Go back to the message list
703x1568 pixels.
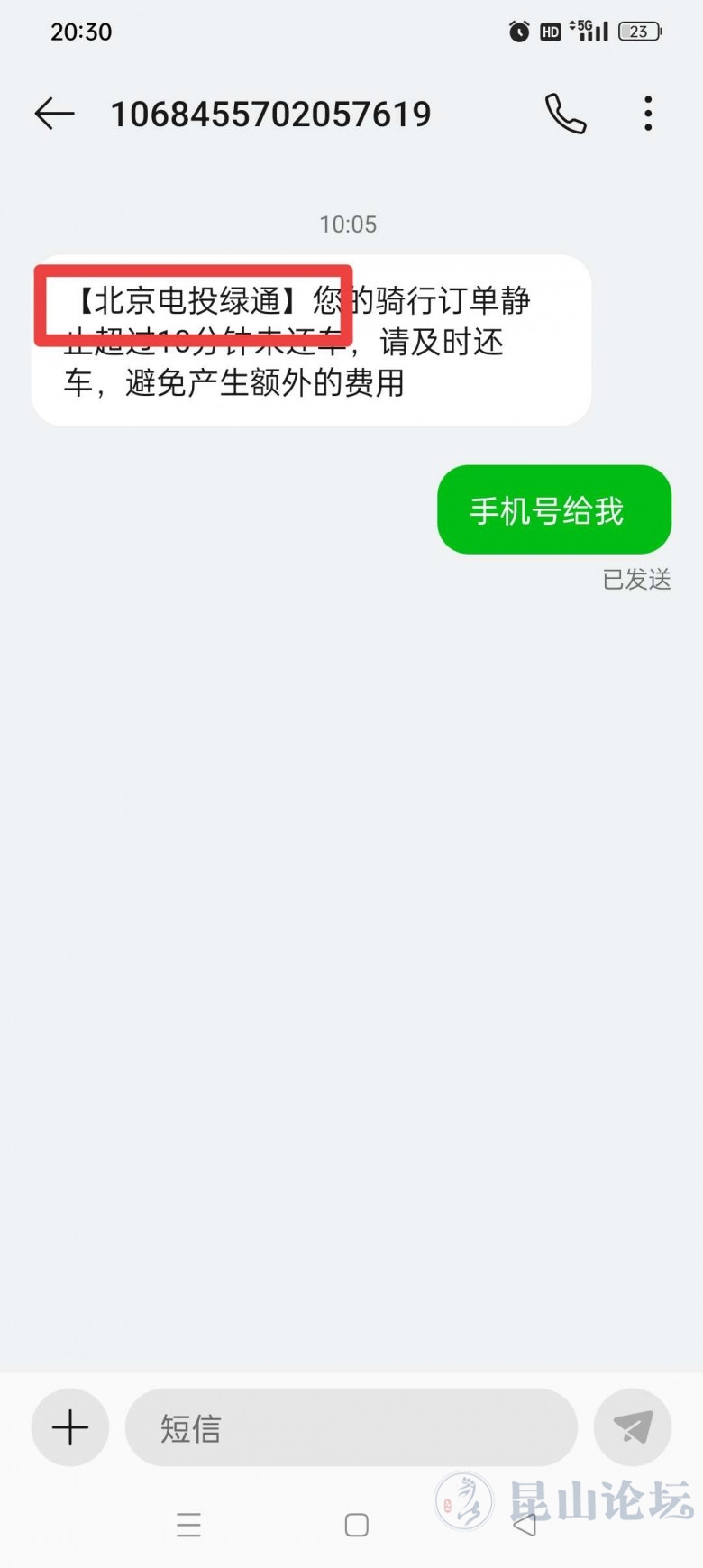click(x=54, y=115)
